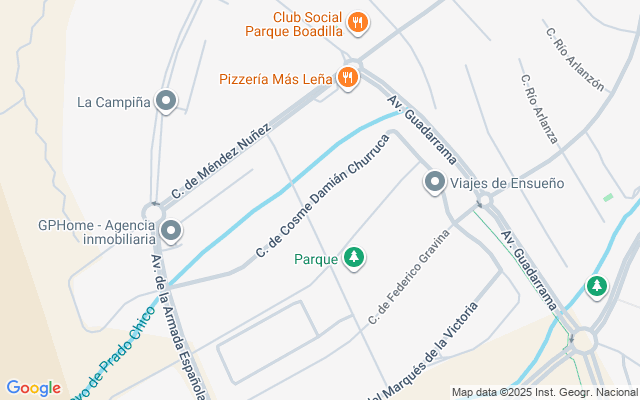
Task: Select the GPHome Agencia inmobiliaria marker
Action: [171, 232]
